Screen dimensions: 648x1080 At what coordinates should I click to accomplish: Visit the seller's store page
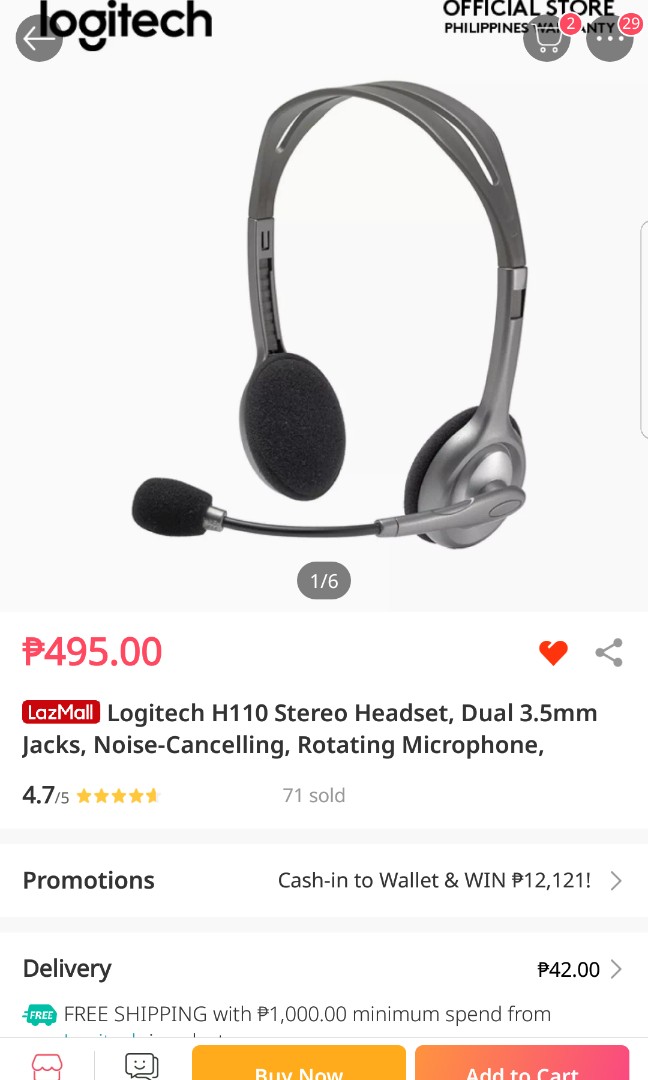point(47,1065)
